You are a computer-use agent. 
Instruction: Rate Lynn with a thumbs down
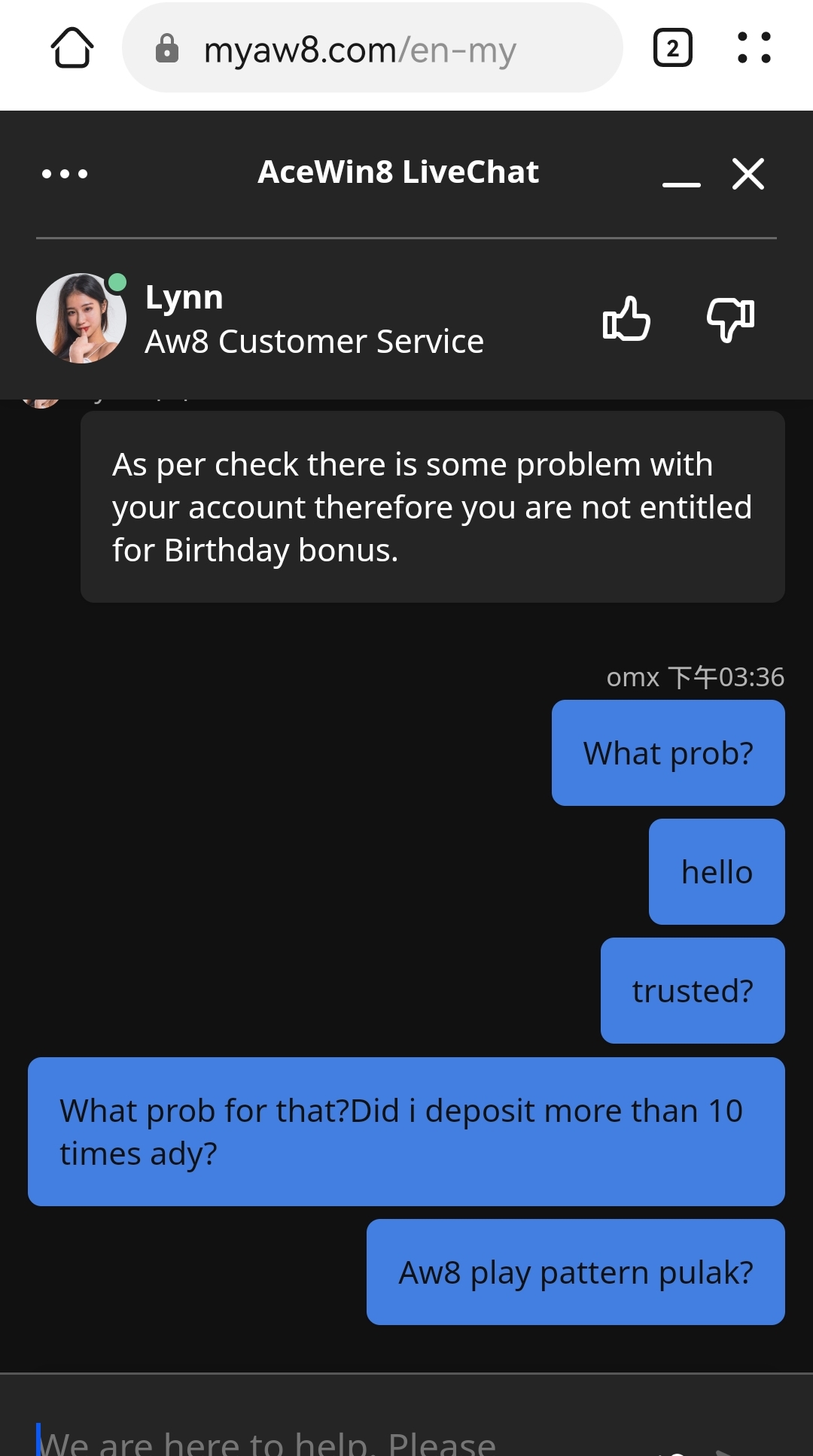[730, 319]
